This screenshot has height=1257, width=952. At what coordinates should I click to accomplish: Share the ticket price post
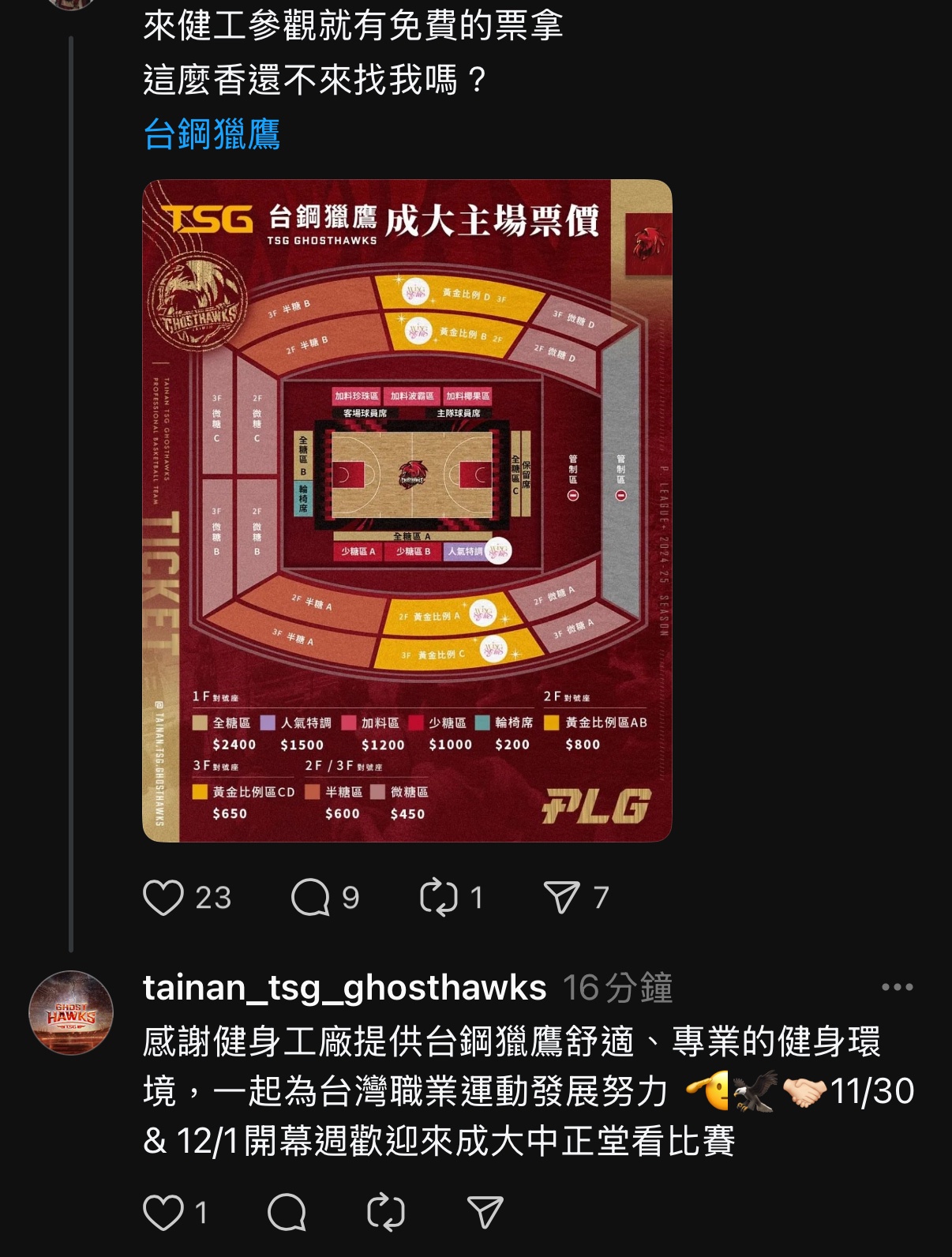(x=562, y=898)
